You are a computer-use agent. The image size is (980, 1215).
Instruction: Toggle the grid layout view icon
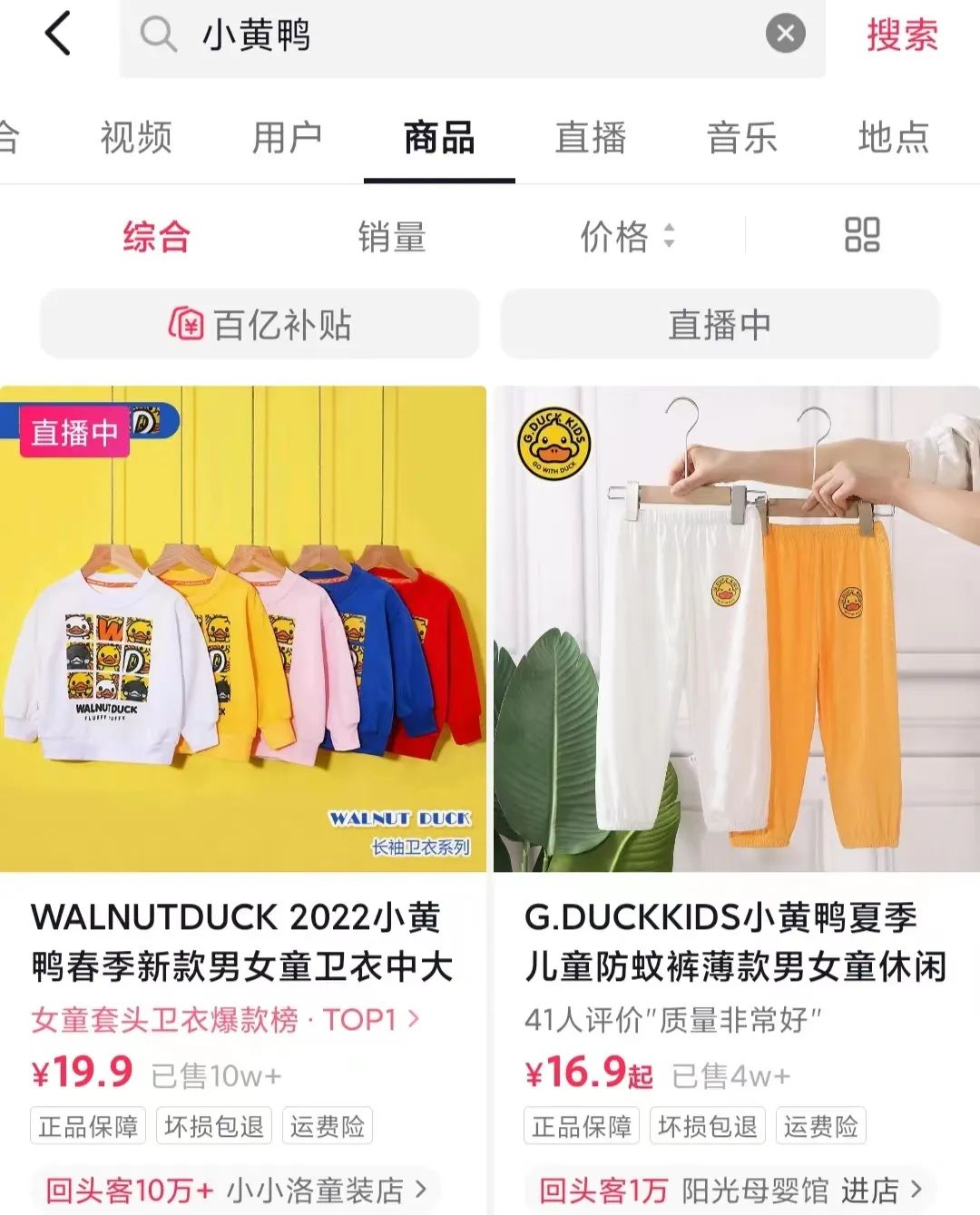(x=862, y=235)
